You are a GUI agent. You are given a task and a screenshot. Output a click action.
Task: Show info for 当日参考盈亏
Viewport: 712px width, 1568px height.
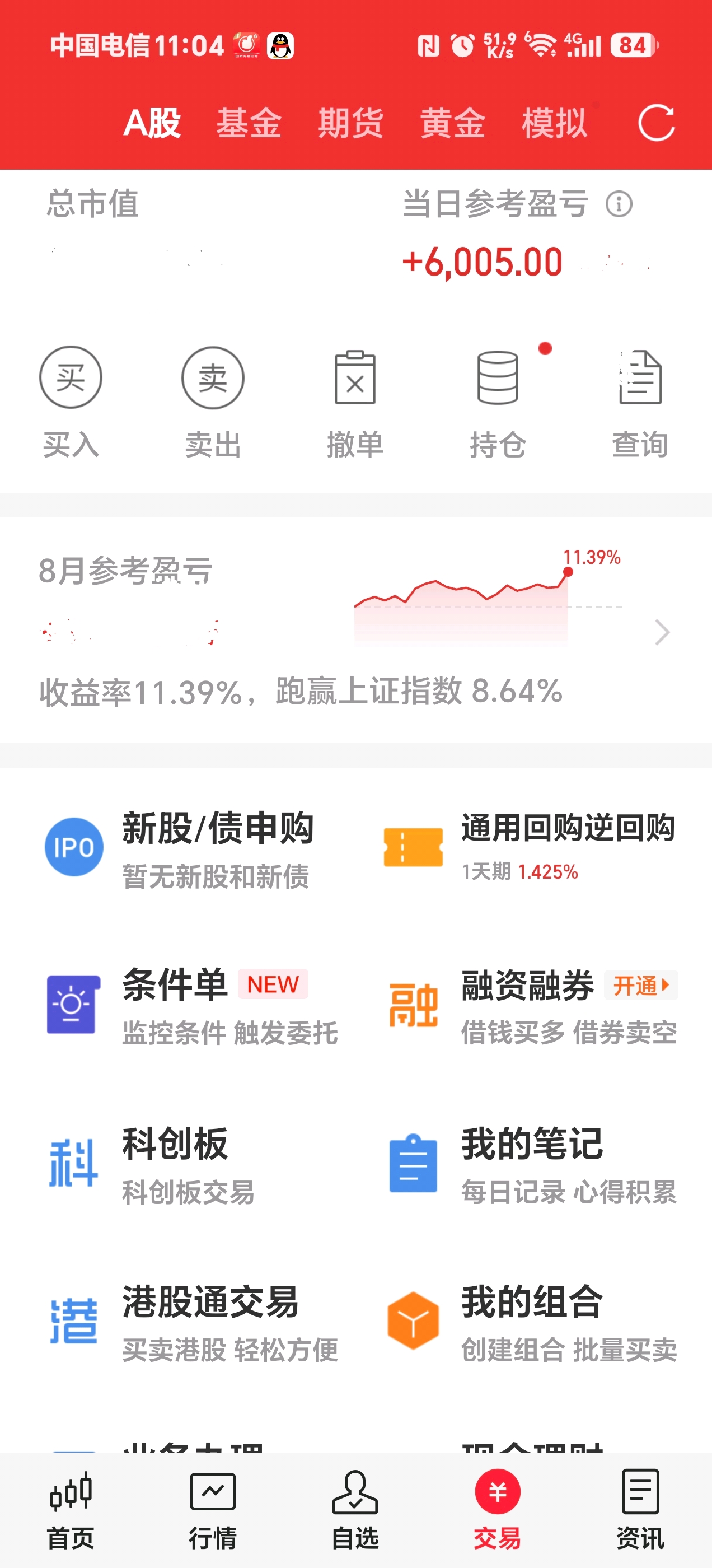pos(619,204)
